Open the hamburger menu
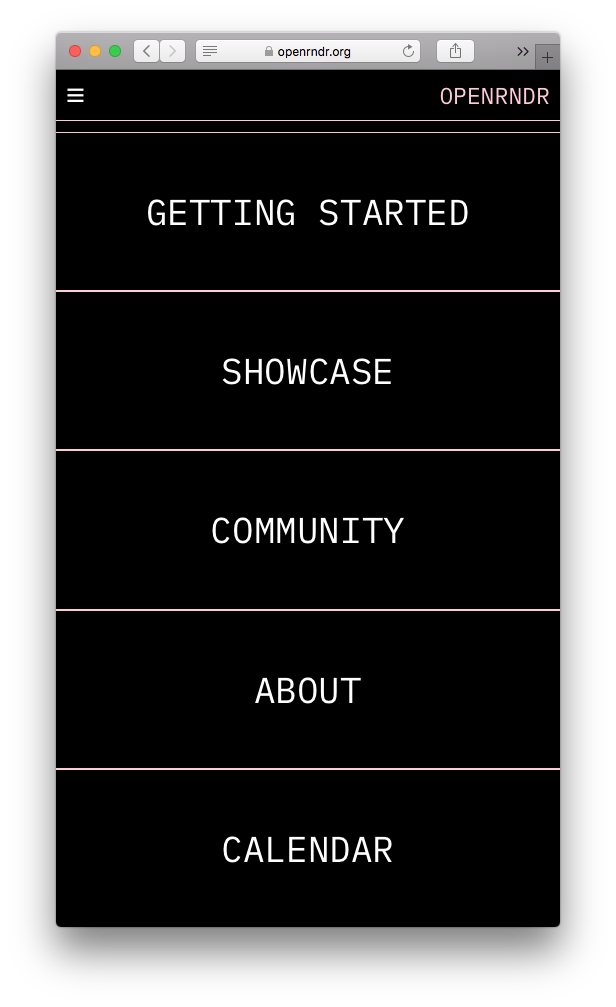Viewport: 616px width, 1007px height. [75, 96]
